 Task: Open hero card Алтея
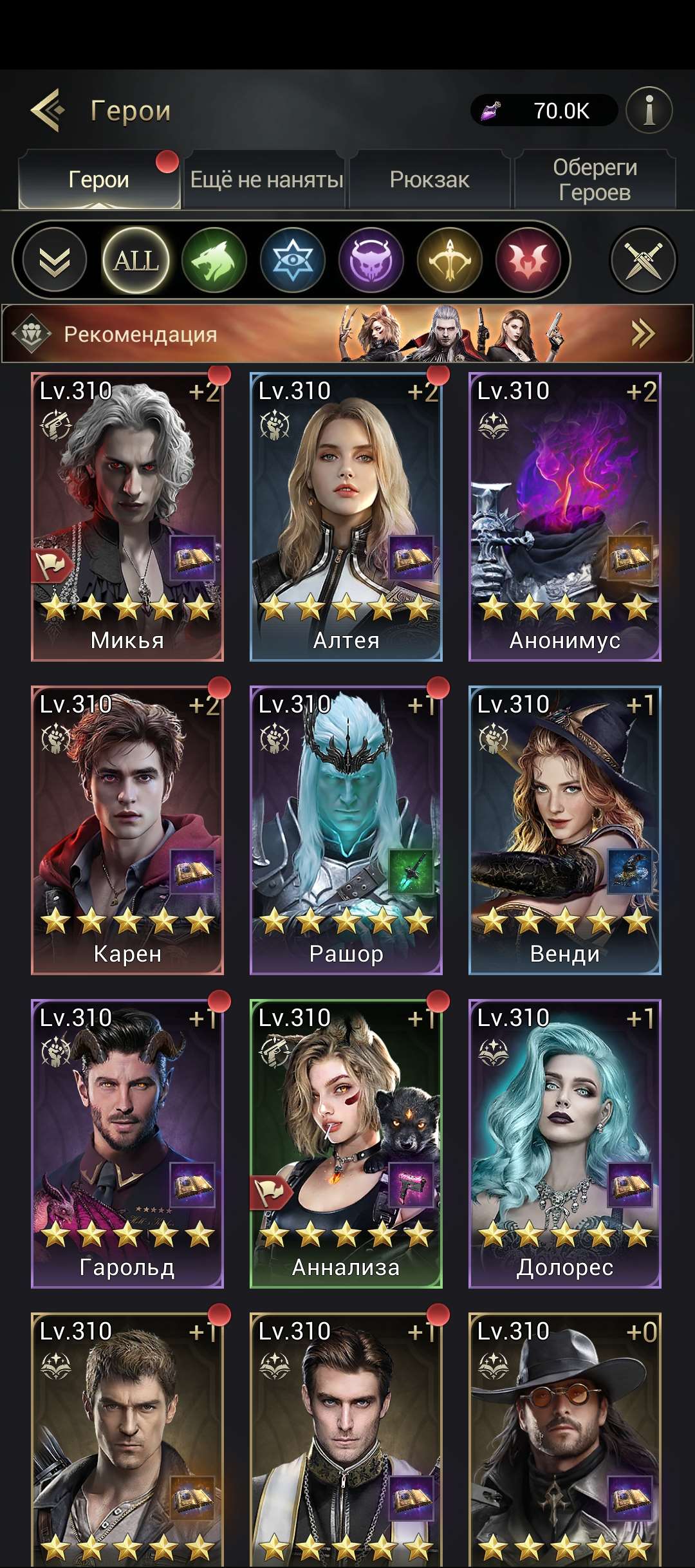346,517
